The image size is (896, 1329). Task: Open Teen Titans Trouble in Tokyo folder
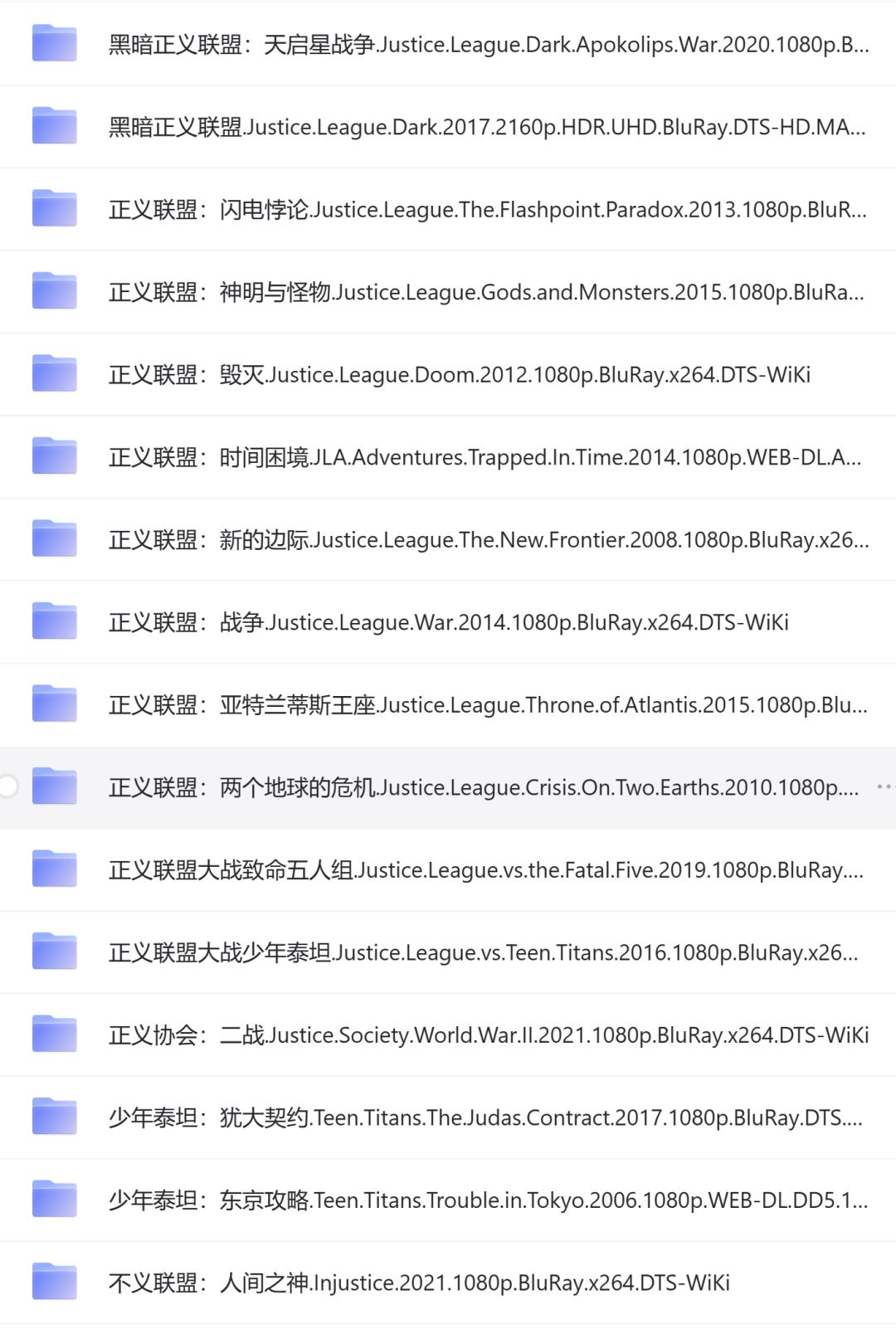(488, 1200)
